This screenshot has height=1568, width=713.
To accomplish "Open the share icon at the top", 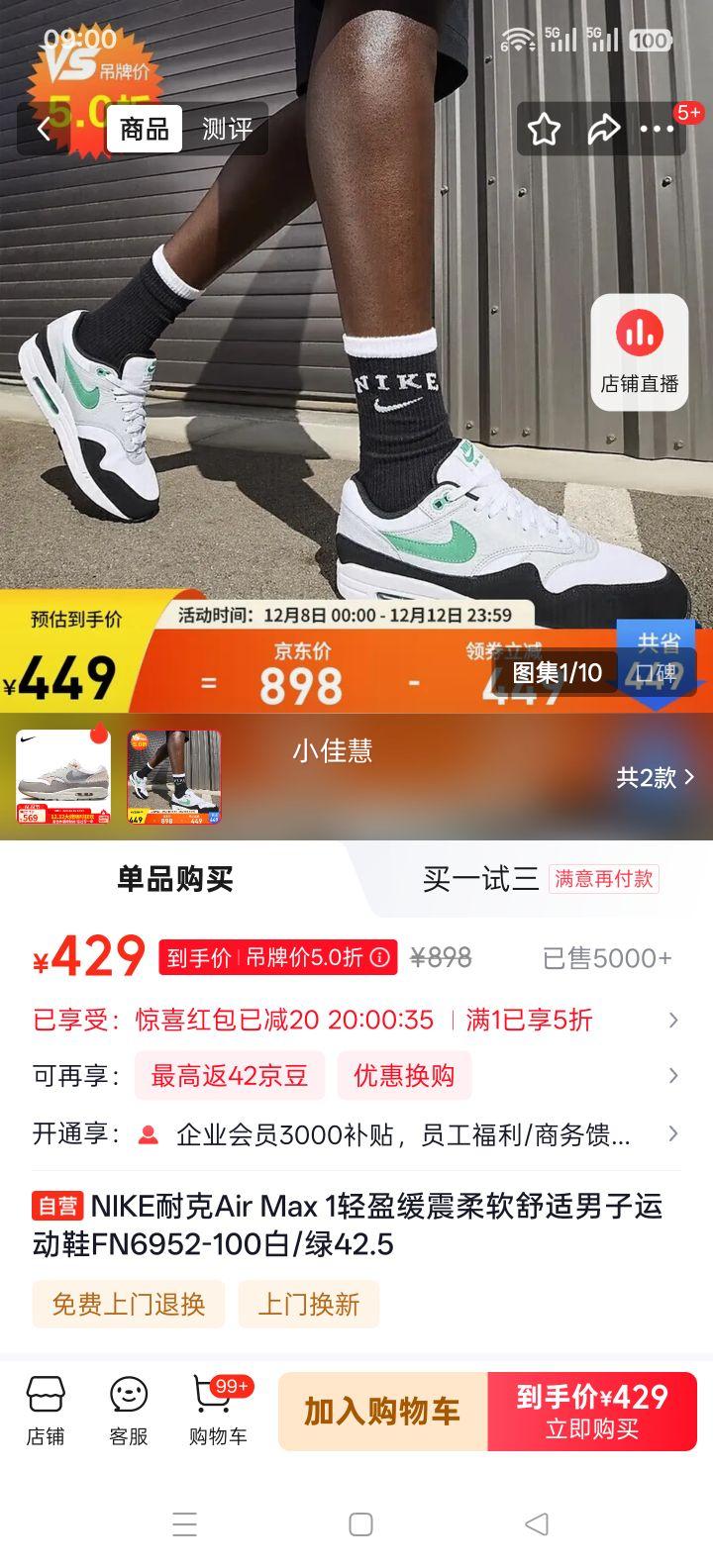I will 603,129.
